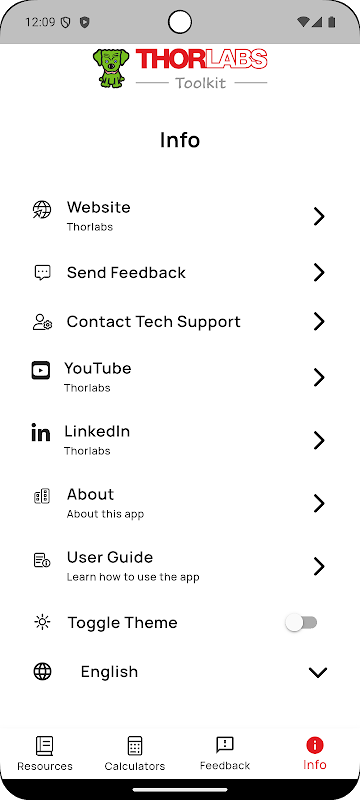The image size is (360, 800).
Task: Open the Thorlabs YouTube row
Action: [179, 377]
